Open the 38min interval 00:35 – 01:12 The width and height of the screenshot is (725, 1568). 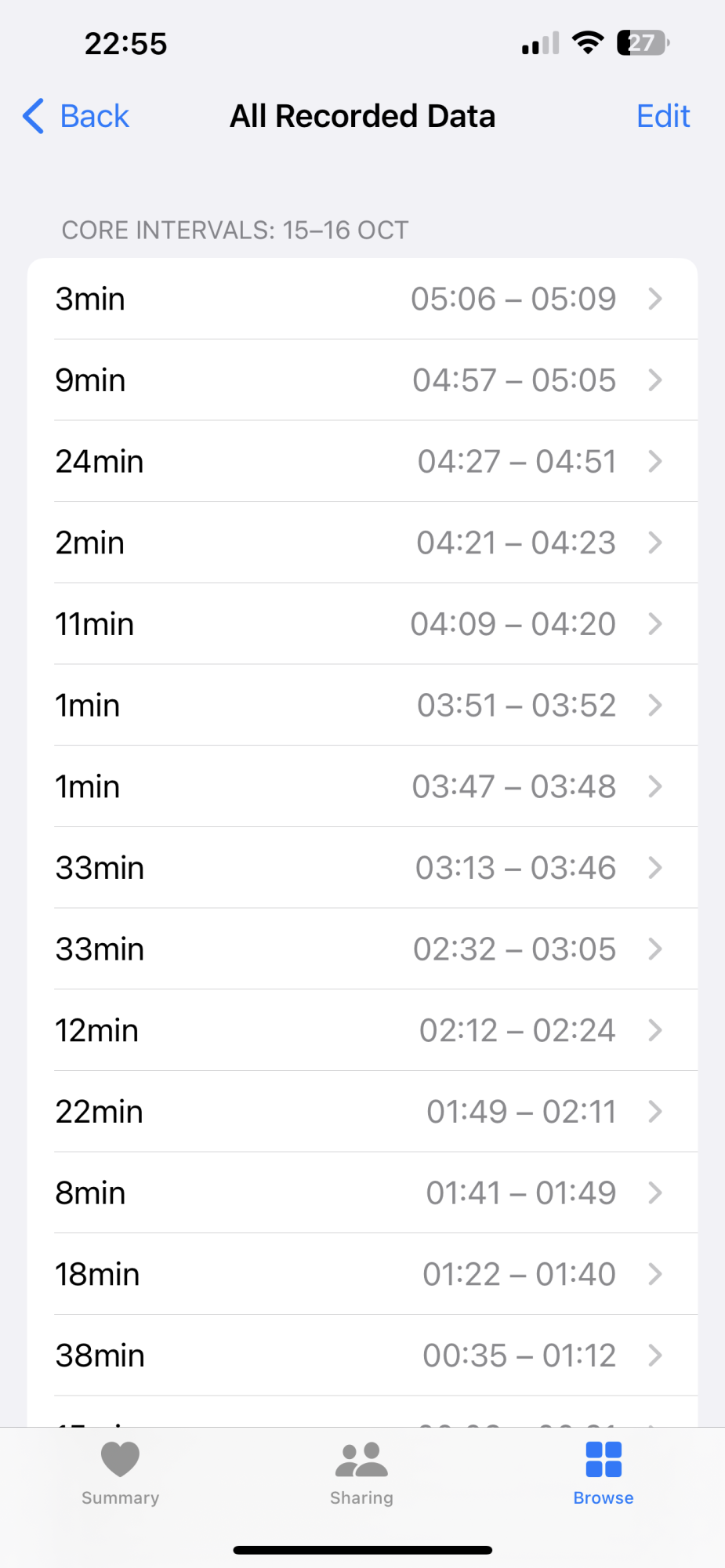tap(362, 1356)
